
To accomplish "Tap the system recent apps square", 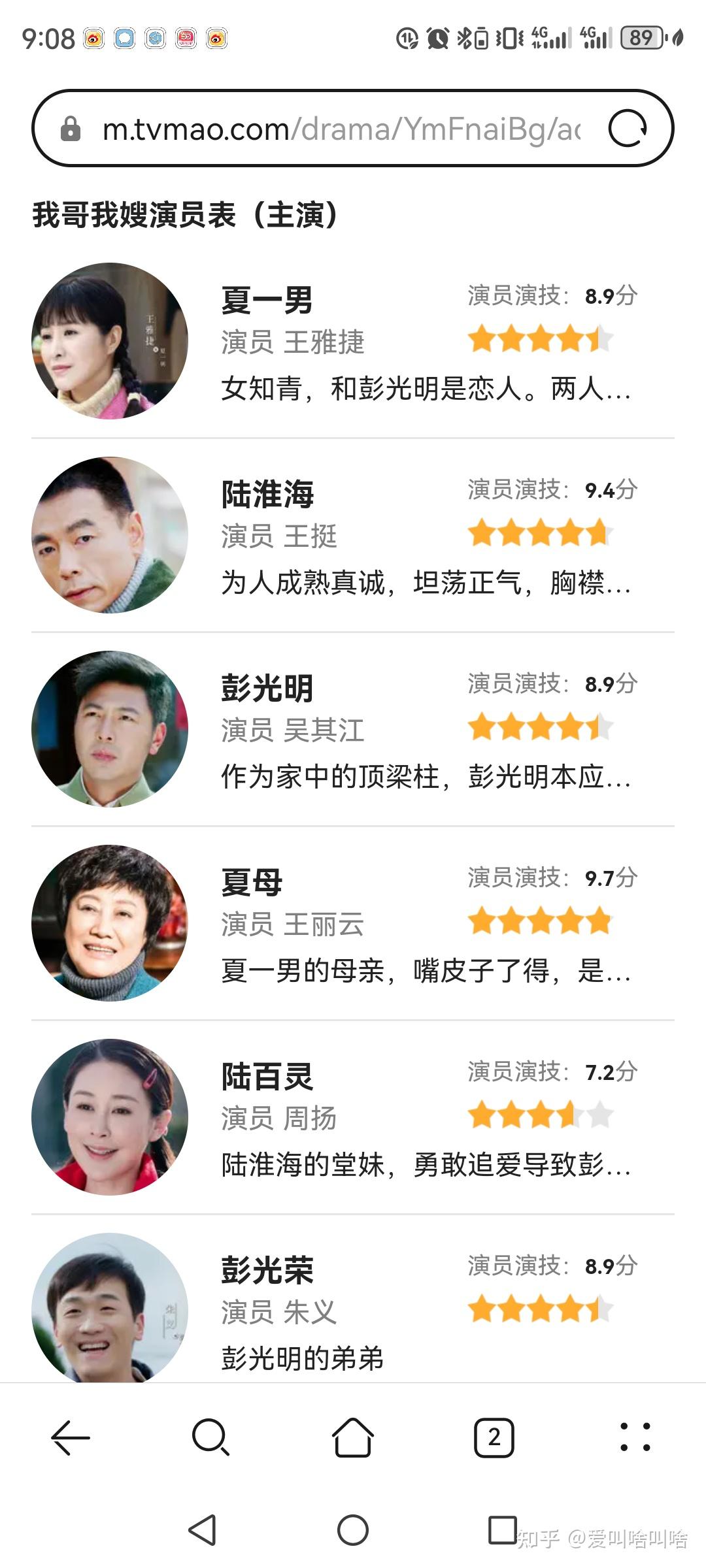I will coord(503,1530).
